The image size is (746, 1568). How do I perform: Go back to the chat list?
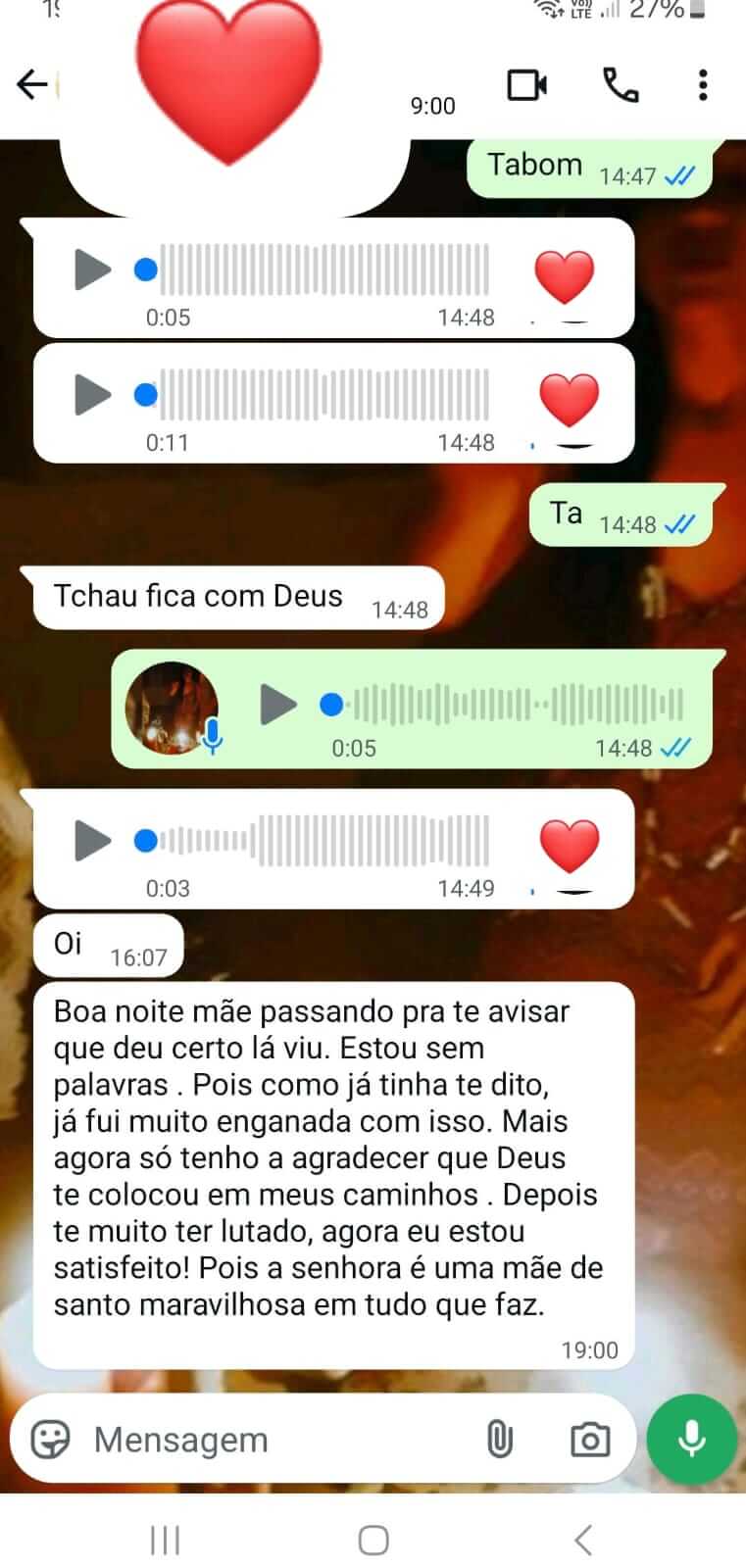click(31, 85)
